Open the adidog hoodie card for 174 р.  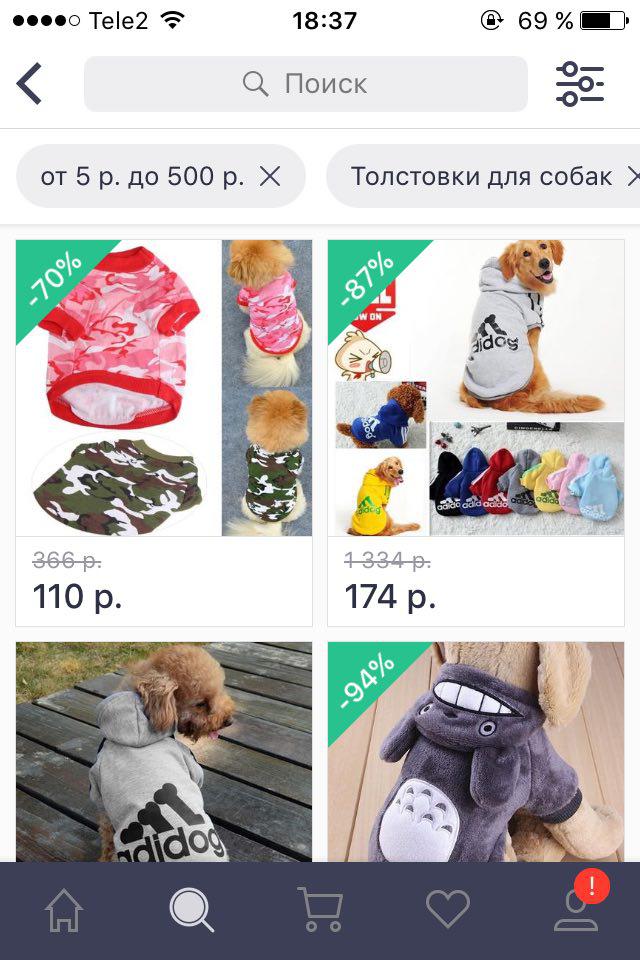point(476,432)
